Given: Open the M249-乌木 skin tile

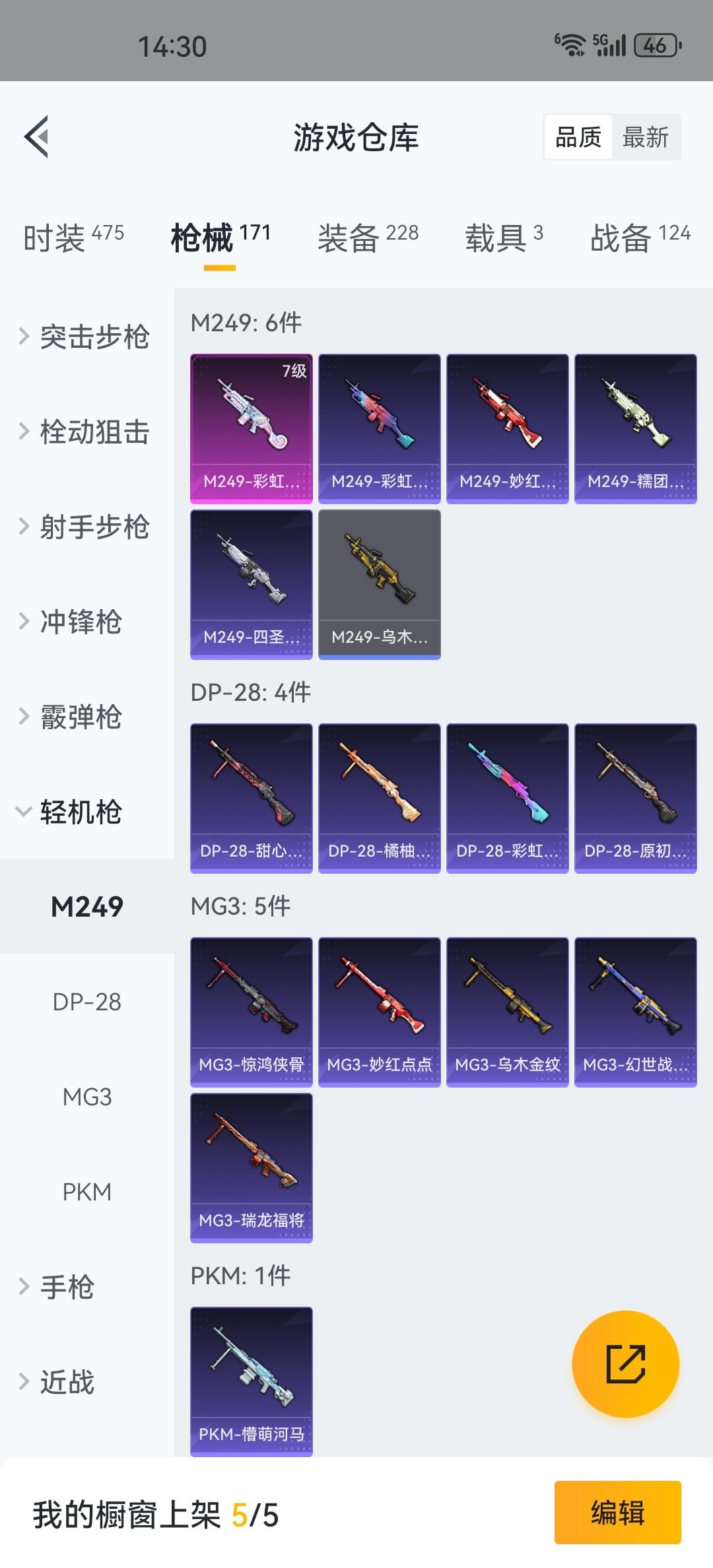Looking at the screenshot, I should tap(379, 584).
